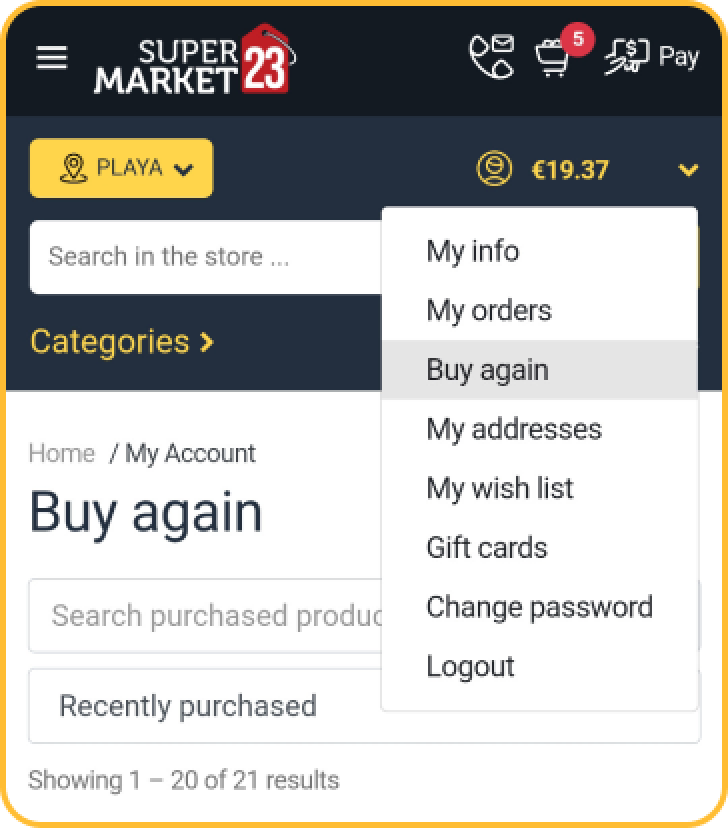Select My info

[x=473, y=251]
